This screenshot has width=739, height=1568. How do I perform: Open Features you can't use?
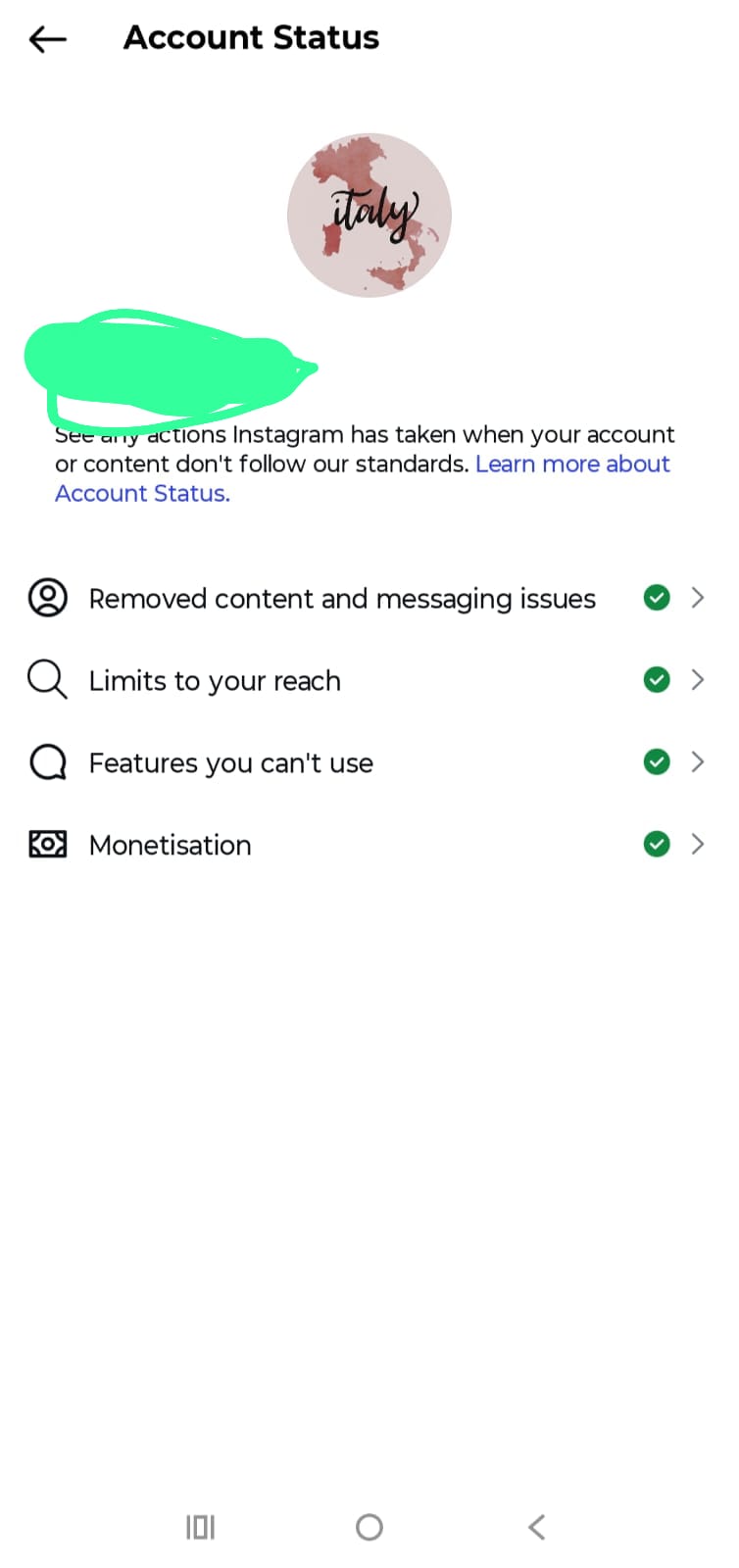tap(230, 763)
